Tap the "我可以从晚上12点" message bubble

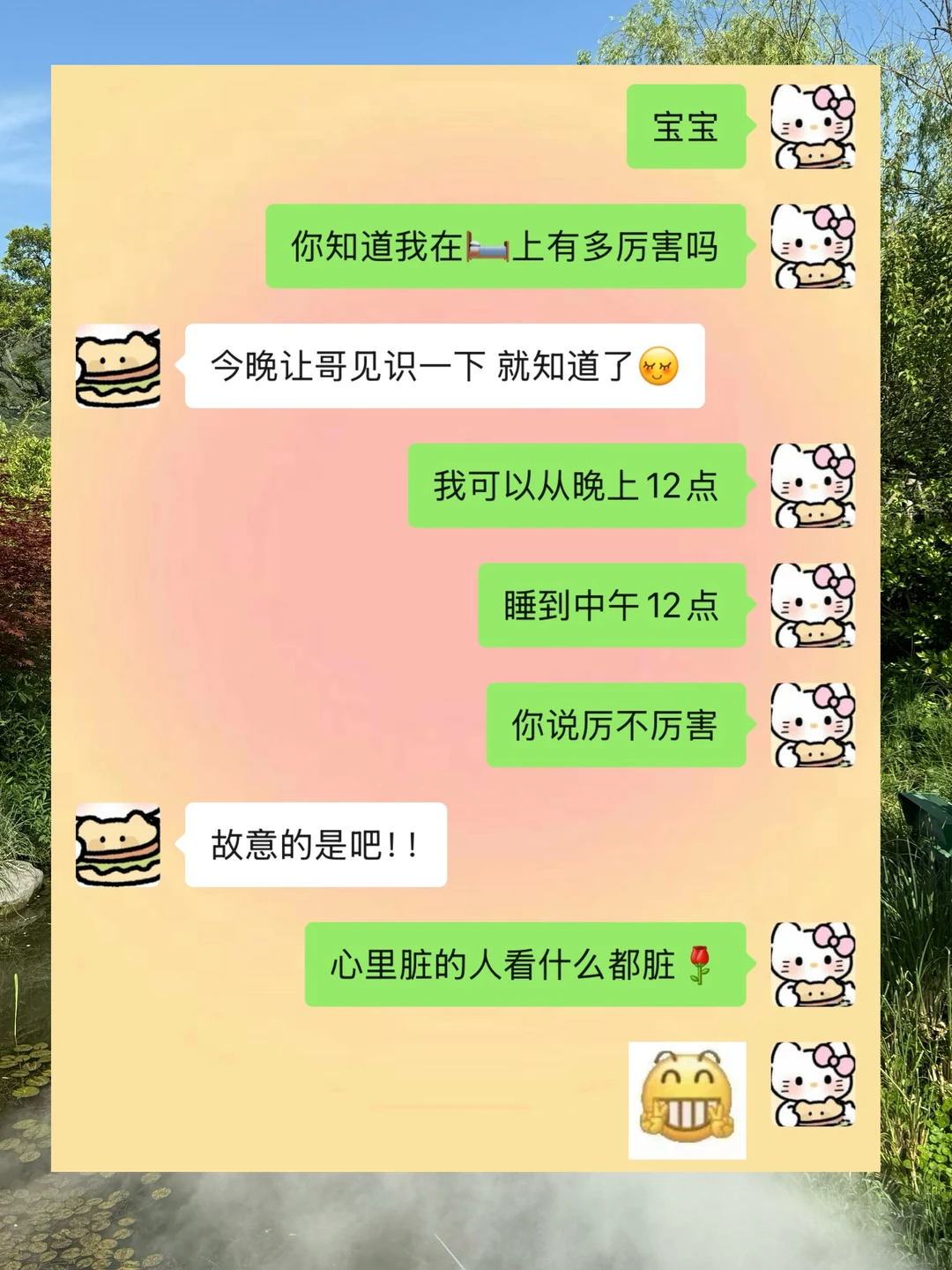click(577, 485)
